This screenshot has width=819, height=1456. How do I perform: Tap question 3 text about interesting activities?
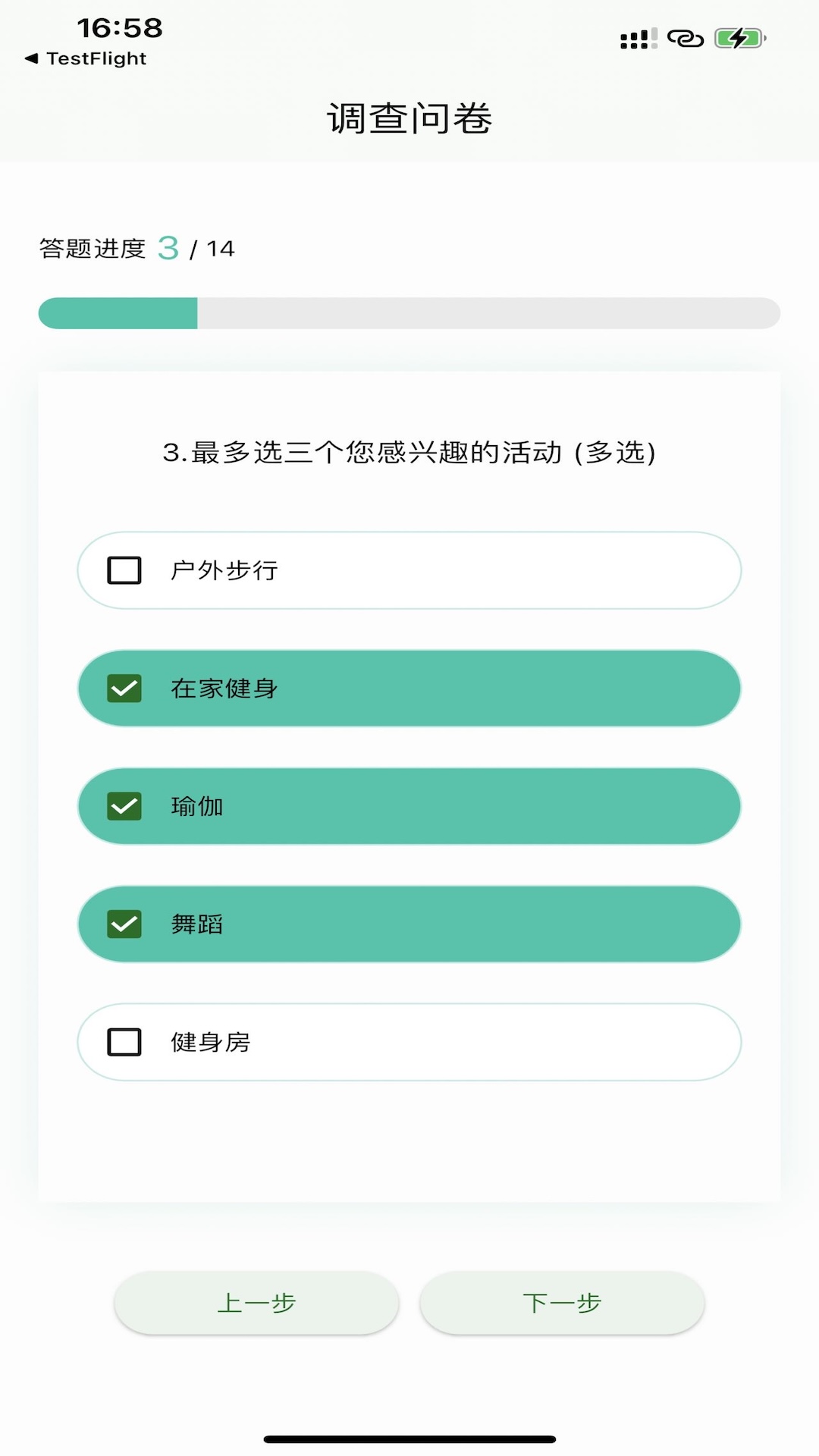[x=409, y=450]
